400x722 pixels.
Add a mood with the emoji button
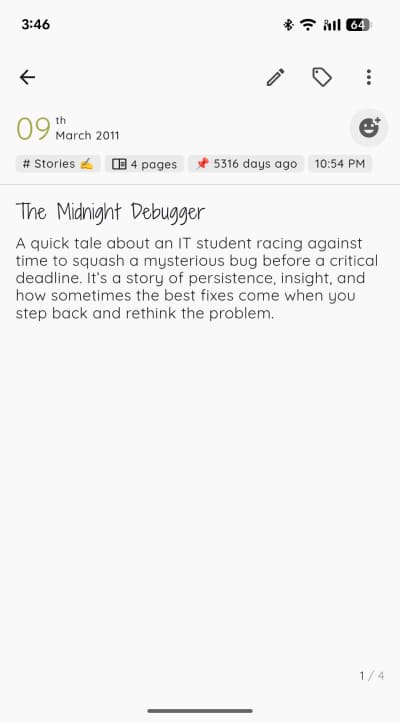(369, 128)
